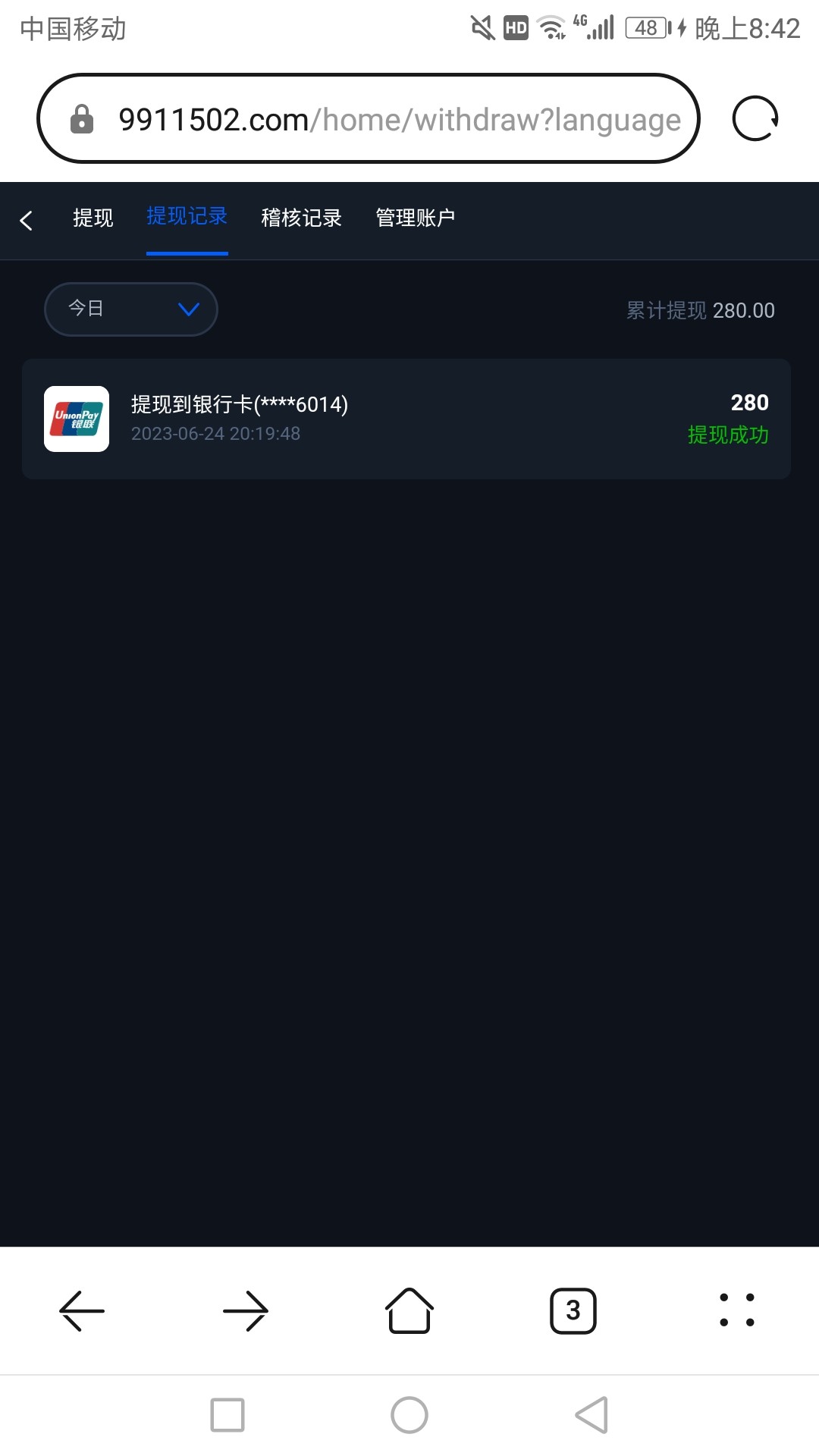Screen dimensions: 819x1456
Task: Switch to the 提现 tab
Action: (93, 218)
